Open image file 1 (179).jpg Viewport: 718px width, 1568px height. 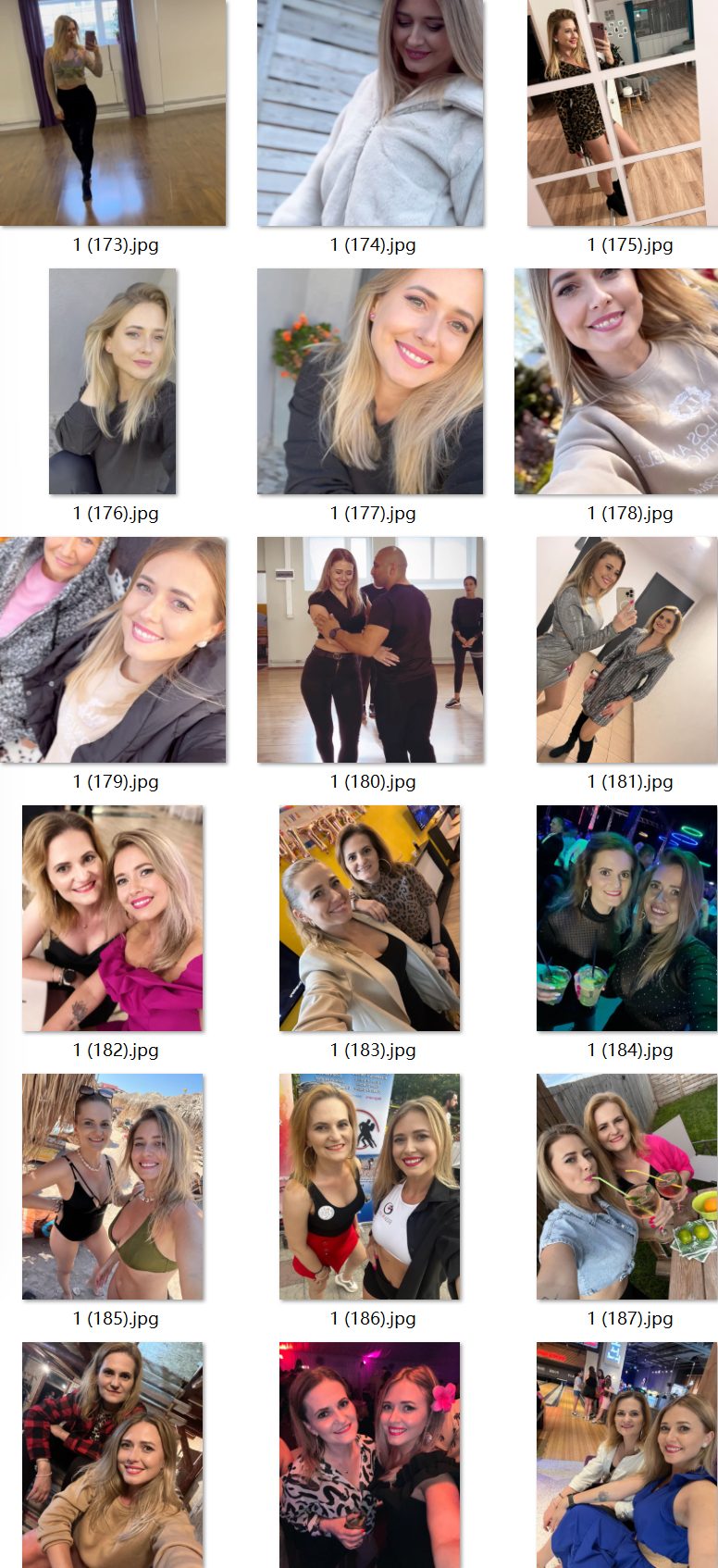coord(113,649)
